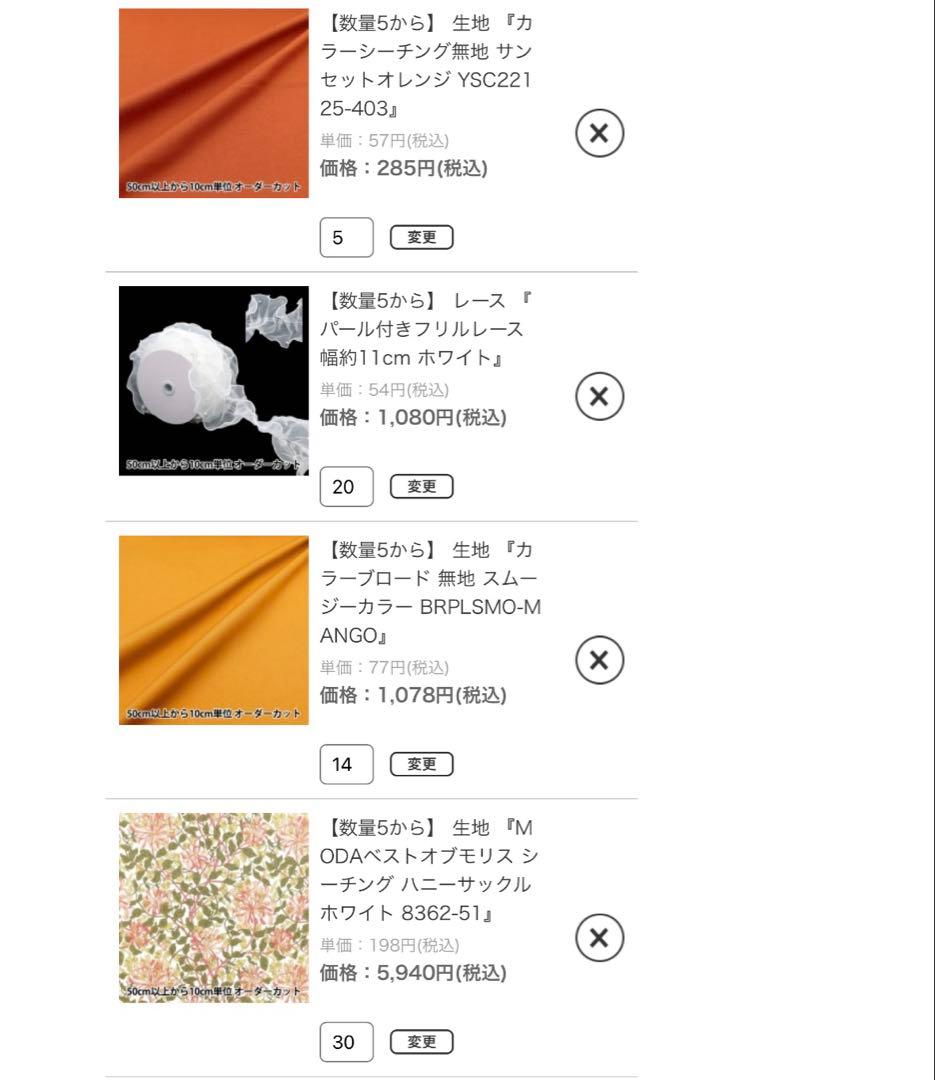This screenshot has height=1080, width=935.
Task: View the floral honeysuckle fabric photo
Action: (214, 907)
